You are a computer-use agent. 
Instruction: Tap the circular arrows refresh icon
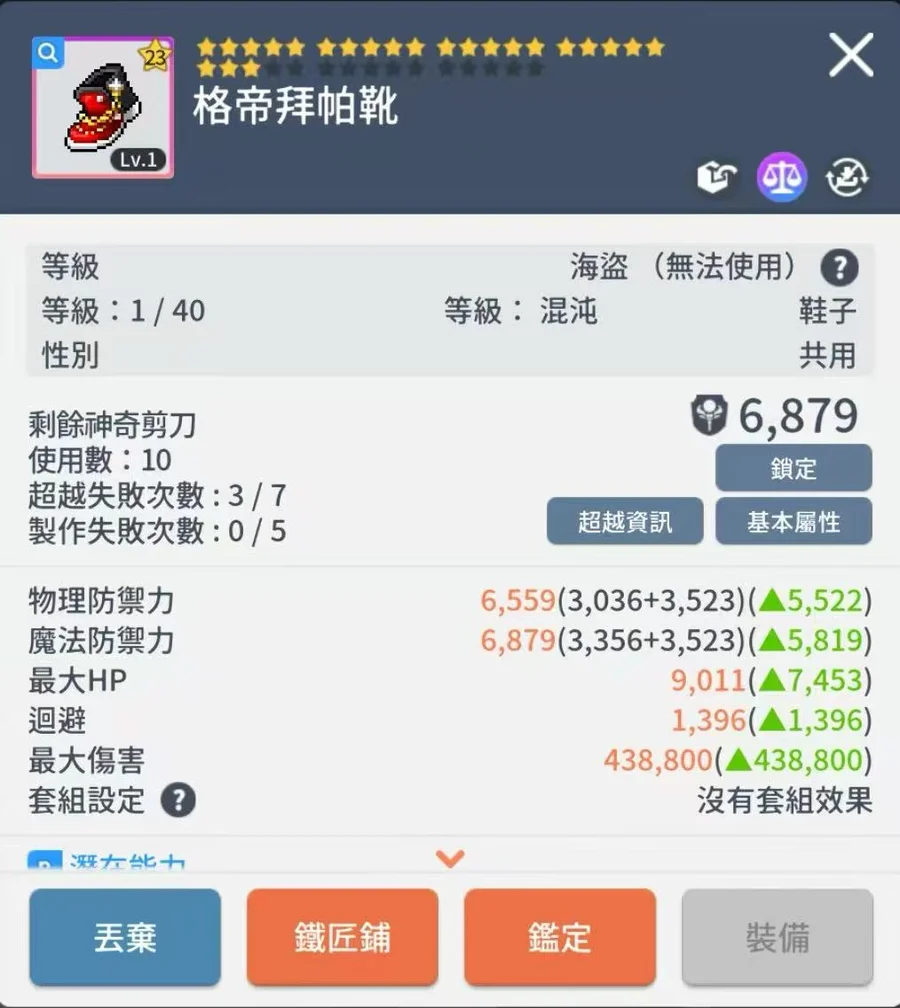tap(846, 178)
